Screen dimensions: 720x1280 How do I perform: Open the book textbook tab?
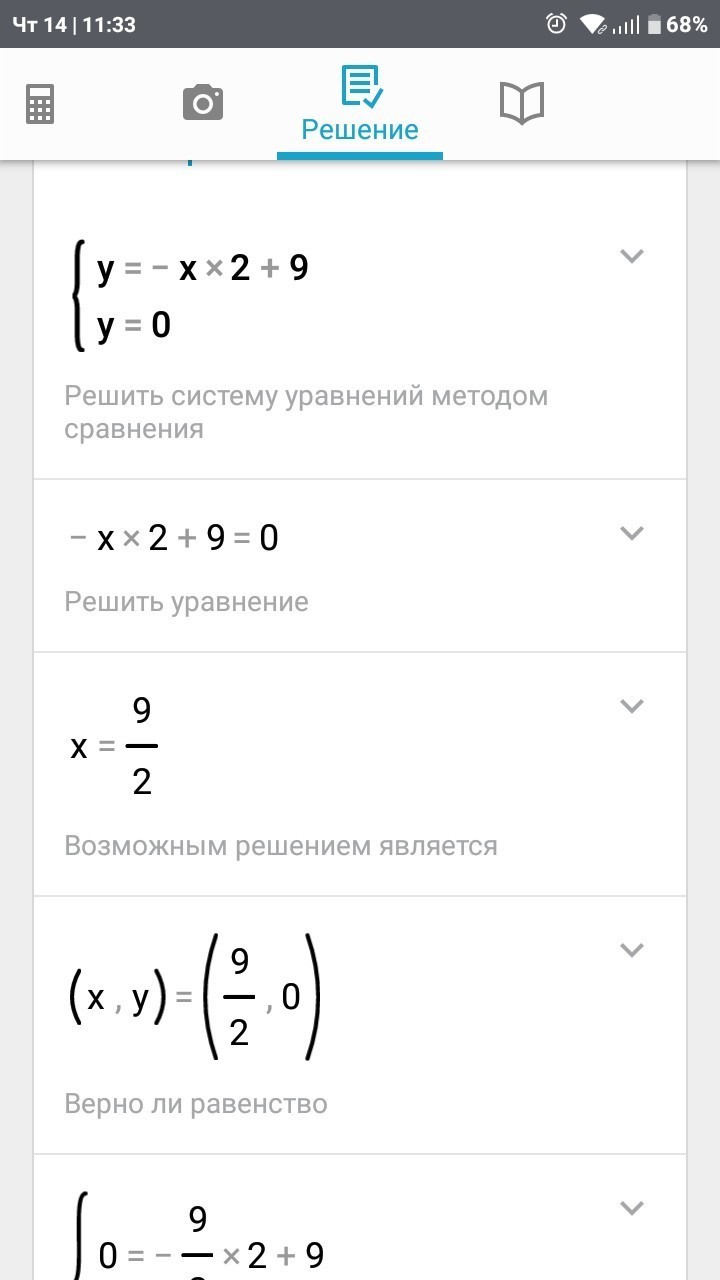click(x=521, y=103)
